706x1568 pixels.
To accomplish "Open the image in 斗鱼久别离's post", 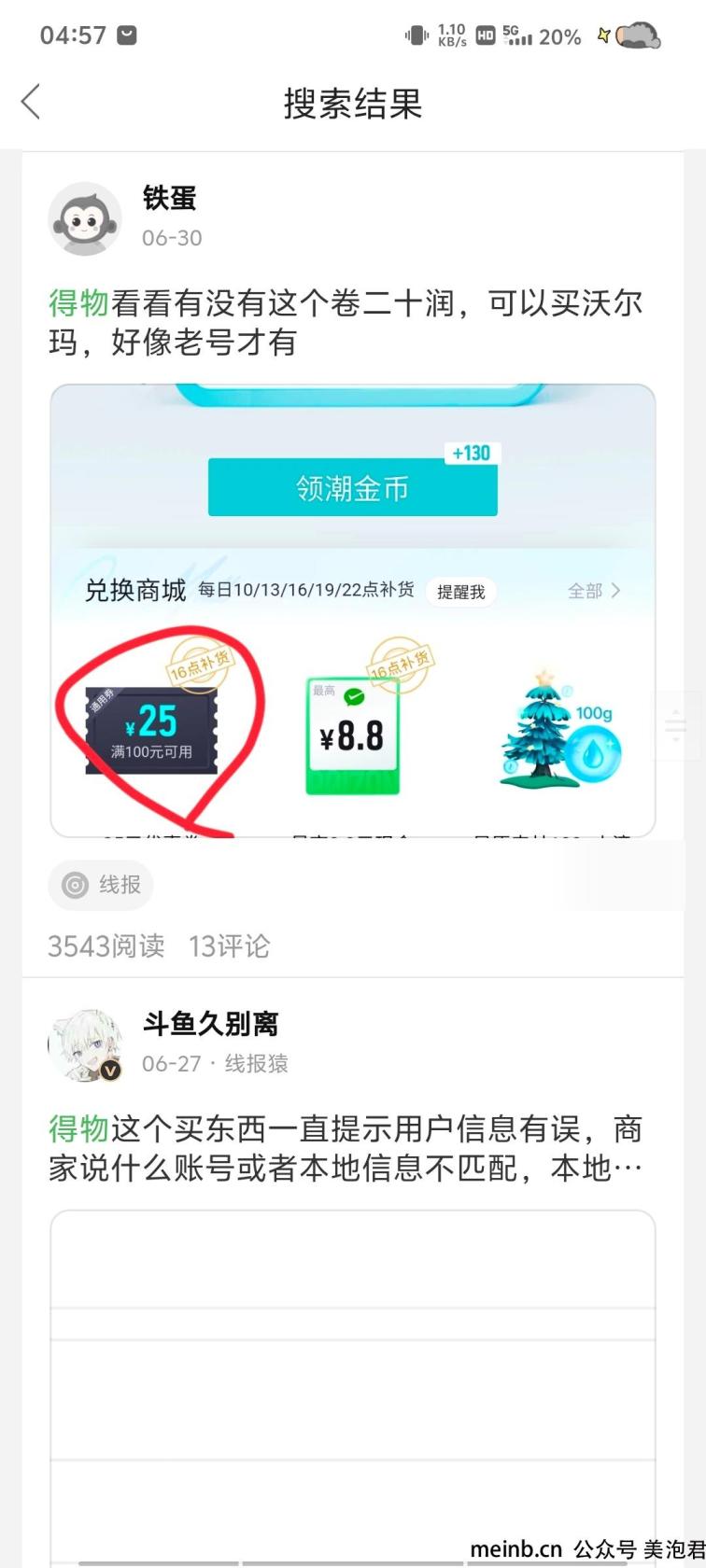I will tap(353, 1381).
